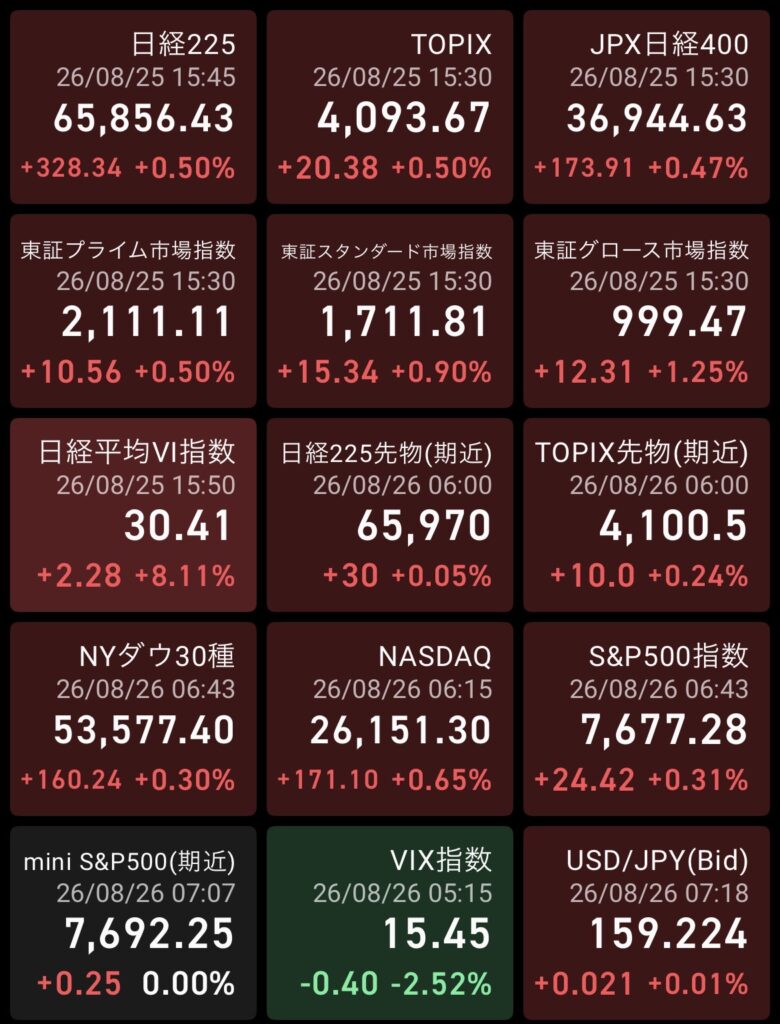Select the NYダウ30種 tile
This screenshot has height=1024, width=780.
pyautogui.click(x=133, y=719)
